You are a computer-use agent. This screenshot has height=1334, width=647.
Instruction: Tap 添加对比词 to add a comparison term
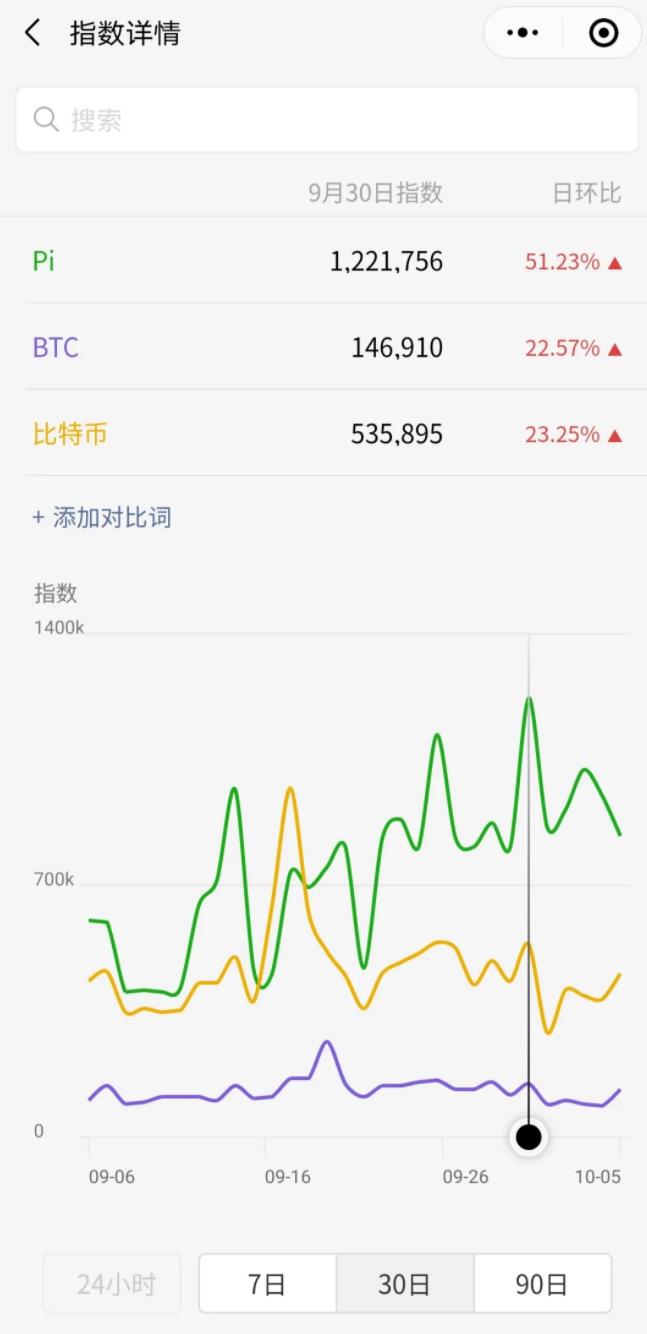pos(102,517)
